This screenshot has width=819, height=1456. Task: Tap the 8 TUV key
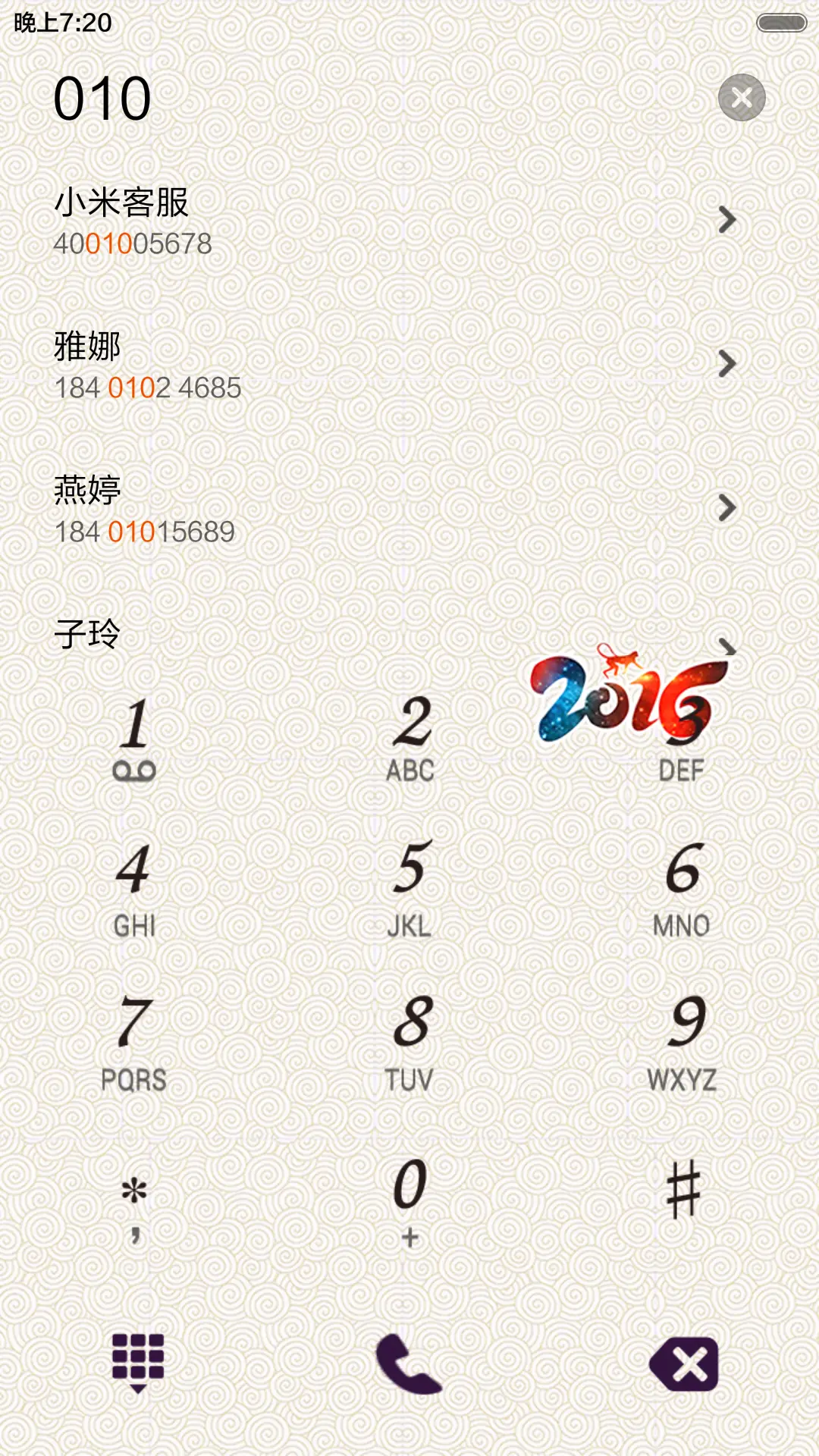(x=410, y=1044)
